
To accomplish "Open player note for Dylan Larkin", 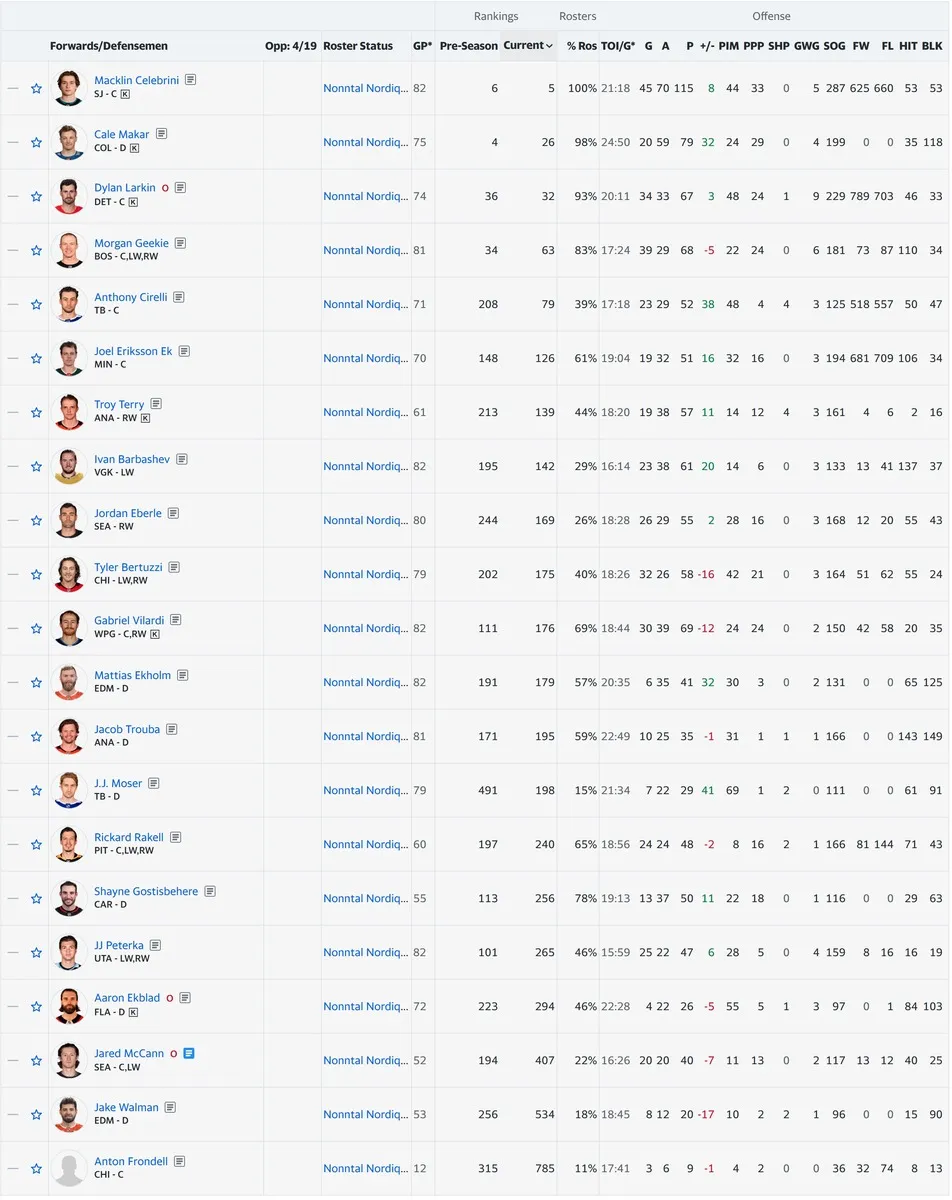I will pyautogui.click(x=180, y=188).
